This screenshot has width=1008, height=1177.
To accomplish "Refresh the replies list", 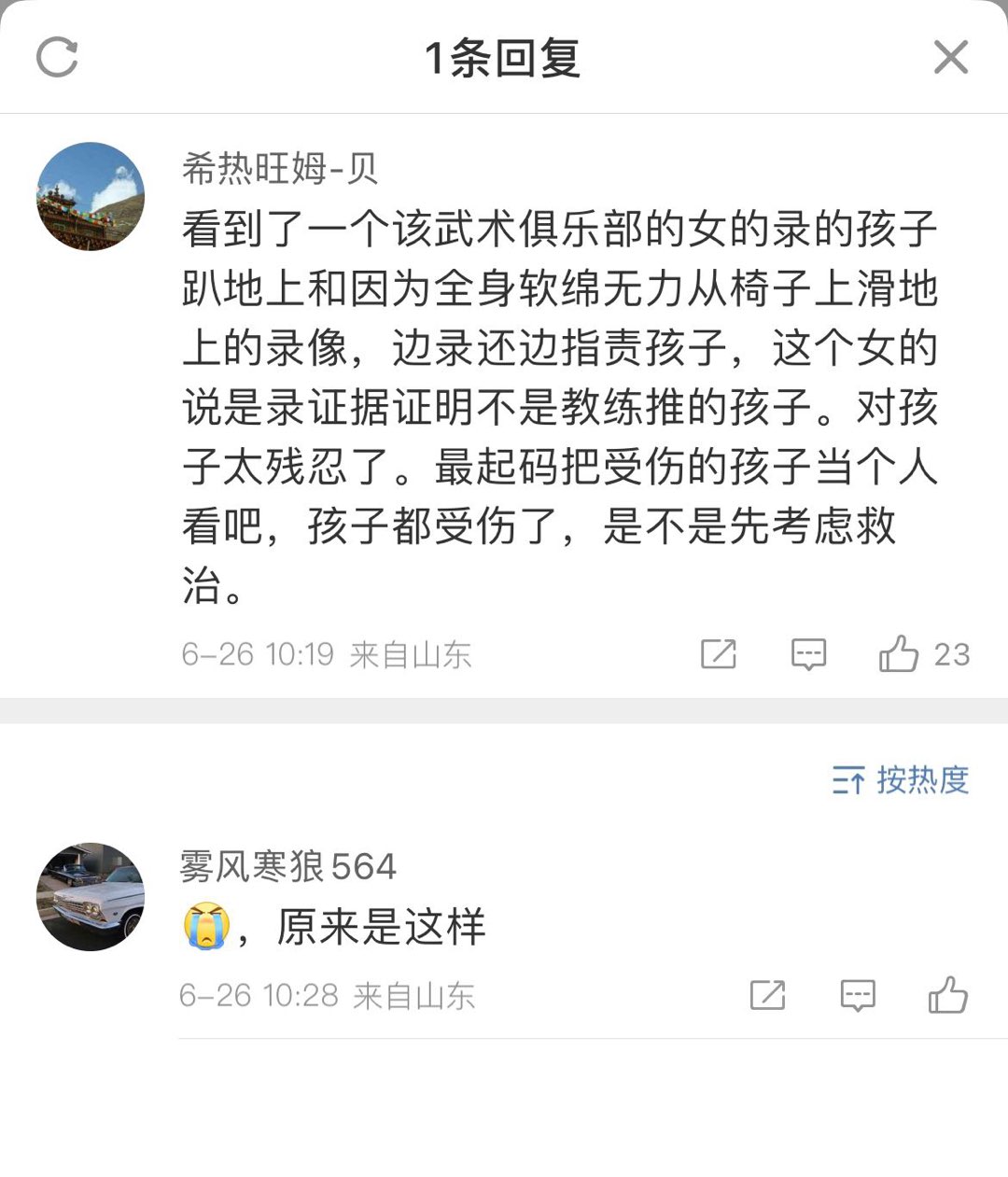I will pos(57,57).
